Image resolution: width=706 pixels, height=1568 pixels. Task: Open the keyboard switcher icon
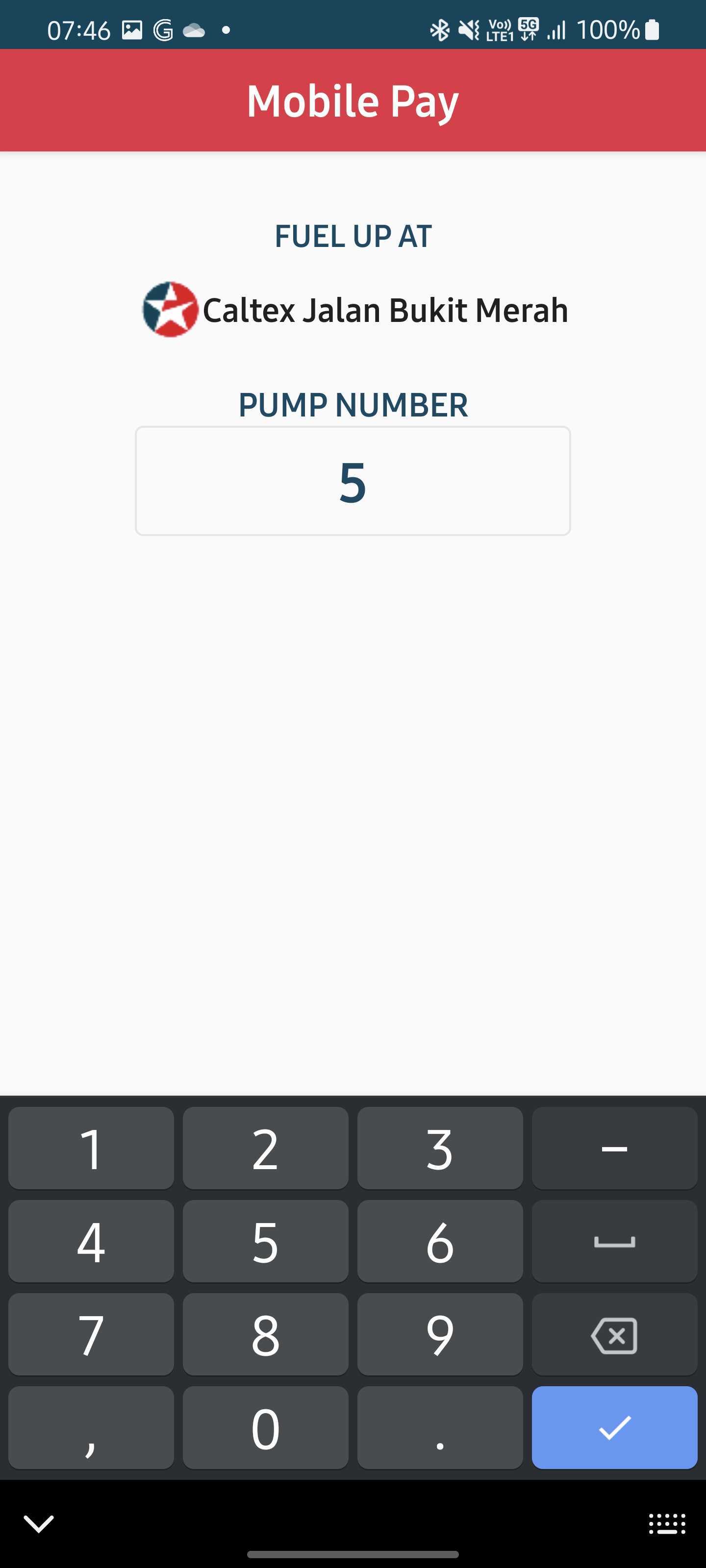tap(667, 1523)
